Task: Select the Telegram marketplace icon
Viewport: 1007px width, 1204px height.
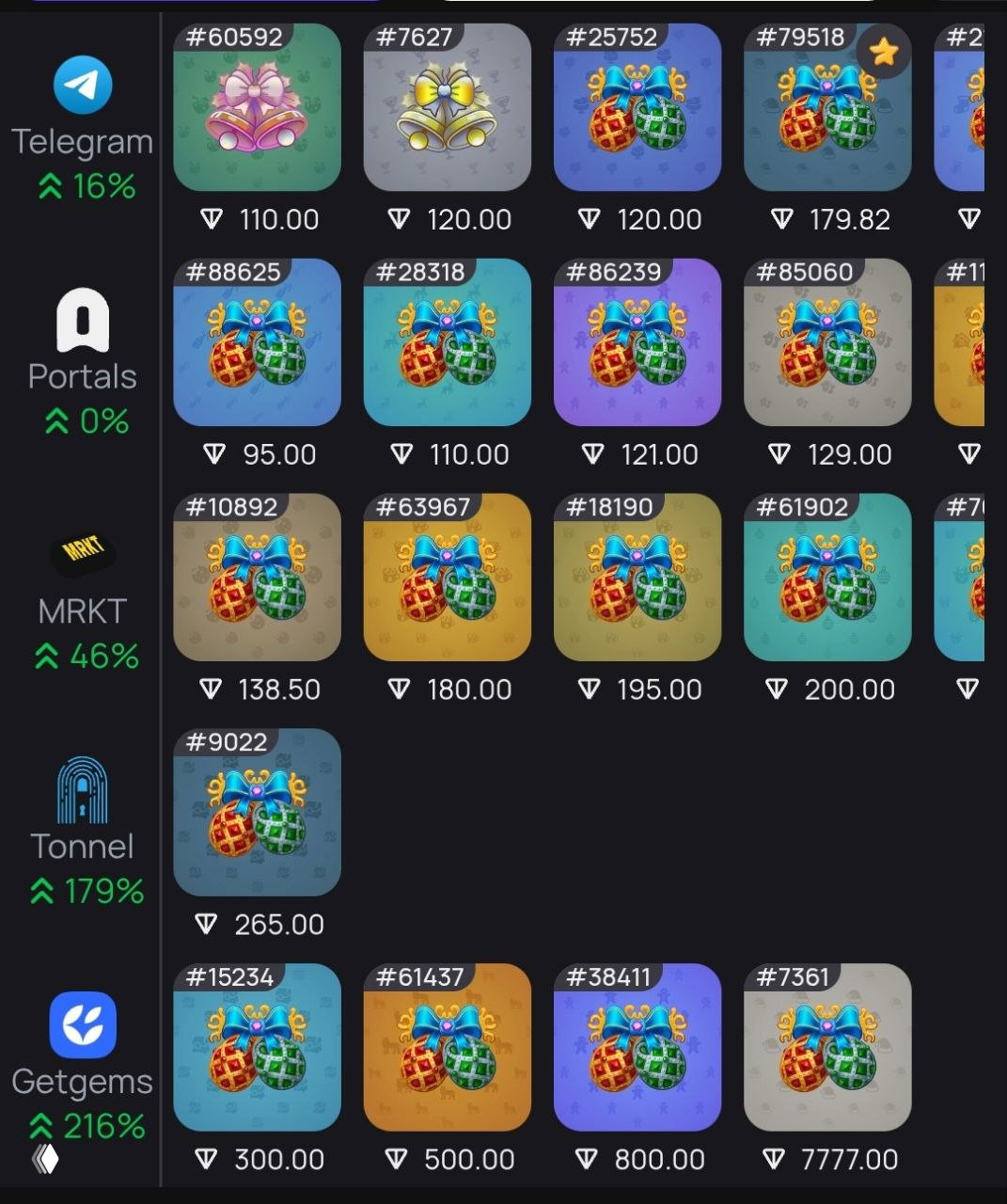Action: point(83,85)
